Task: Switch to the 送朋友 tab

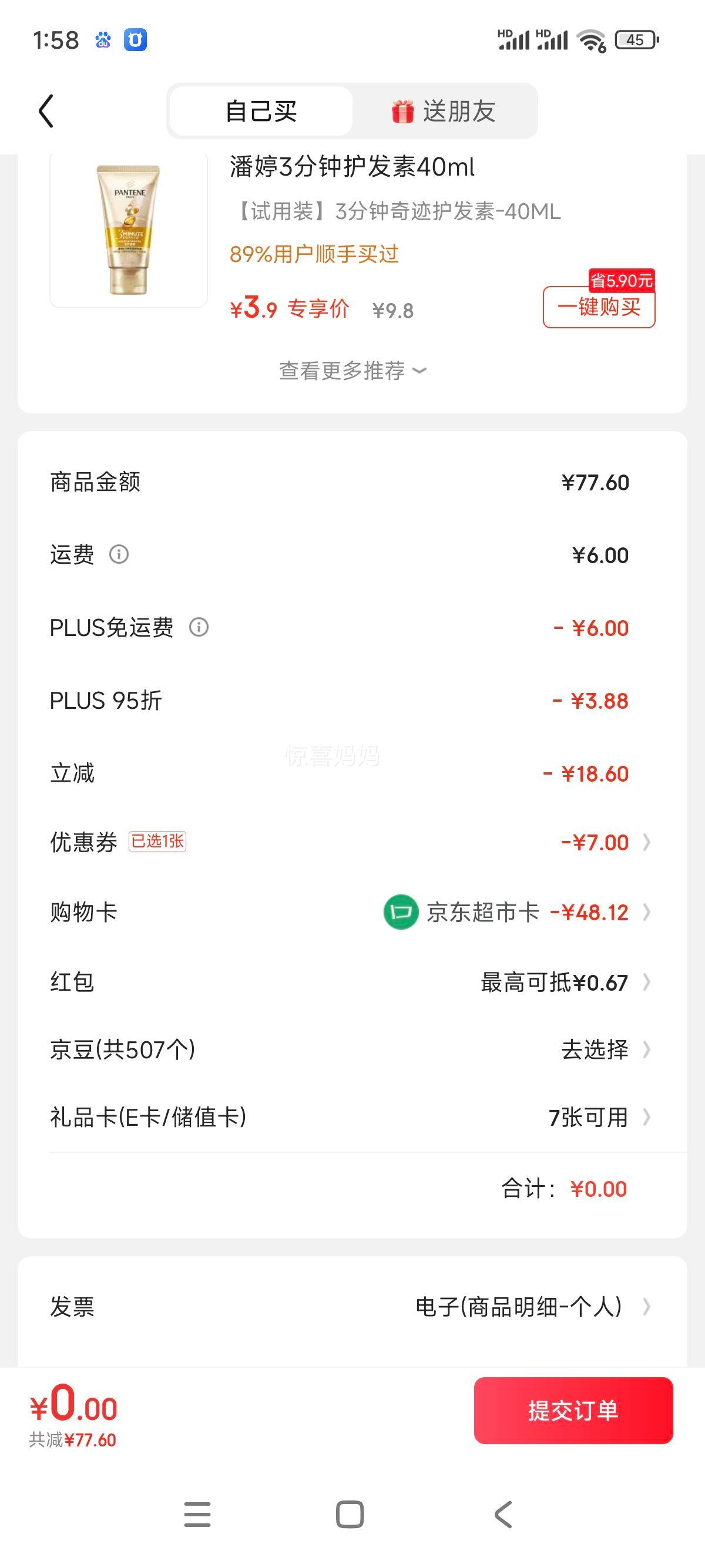Action: (x=443, y=111)
